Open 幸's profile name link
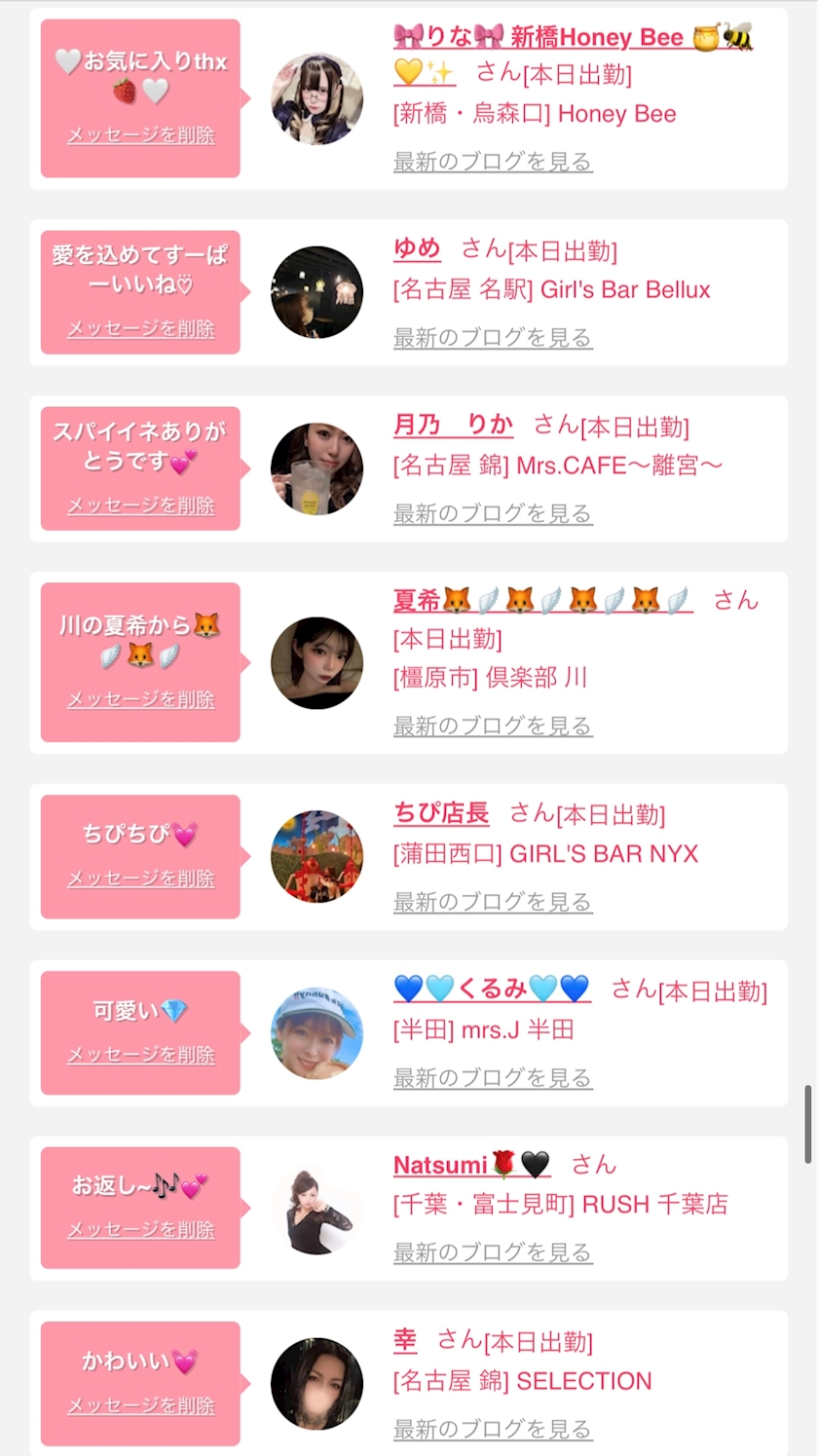This screenshot has height=1456, width=818. 405,1341
